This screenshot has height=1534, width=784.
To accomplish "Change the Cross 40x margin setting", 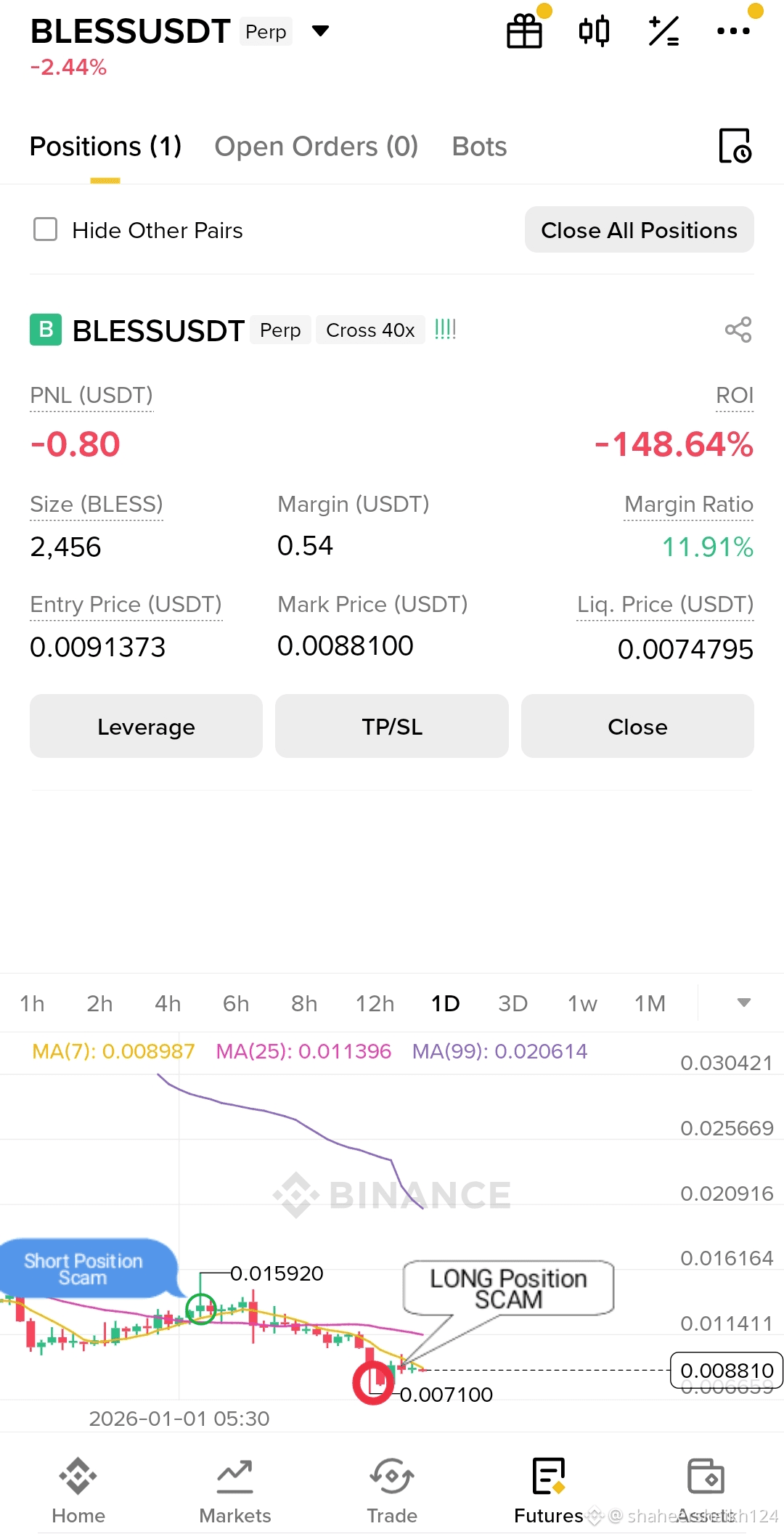I will tap(370, 330).
